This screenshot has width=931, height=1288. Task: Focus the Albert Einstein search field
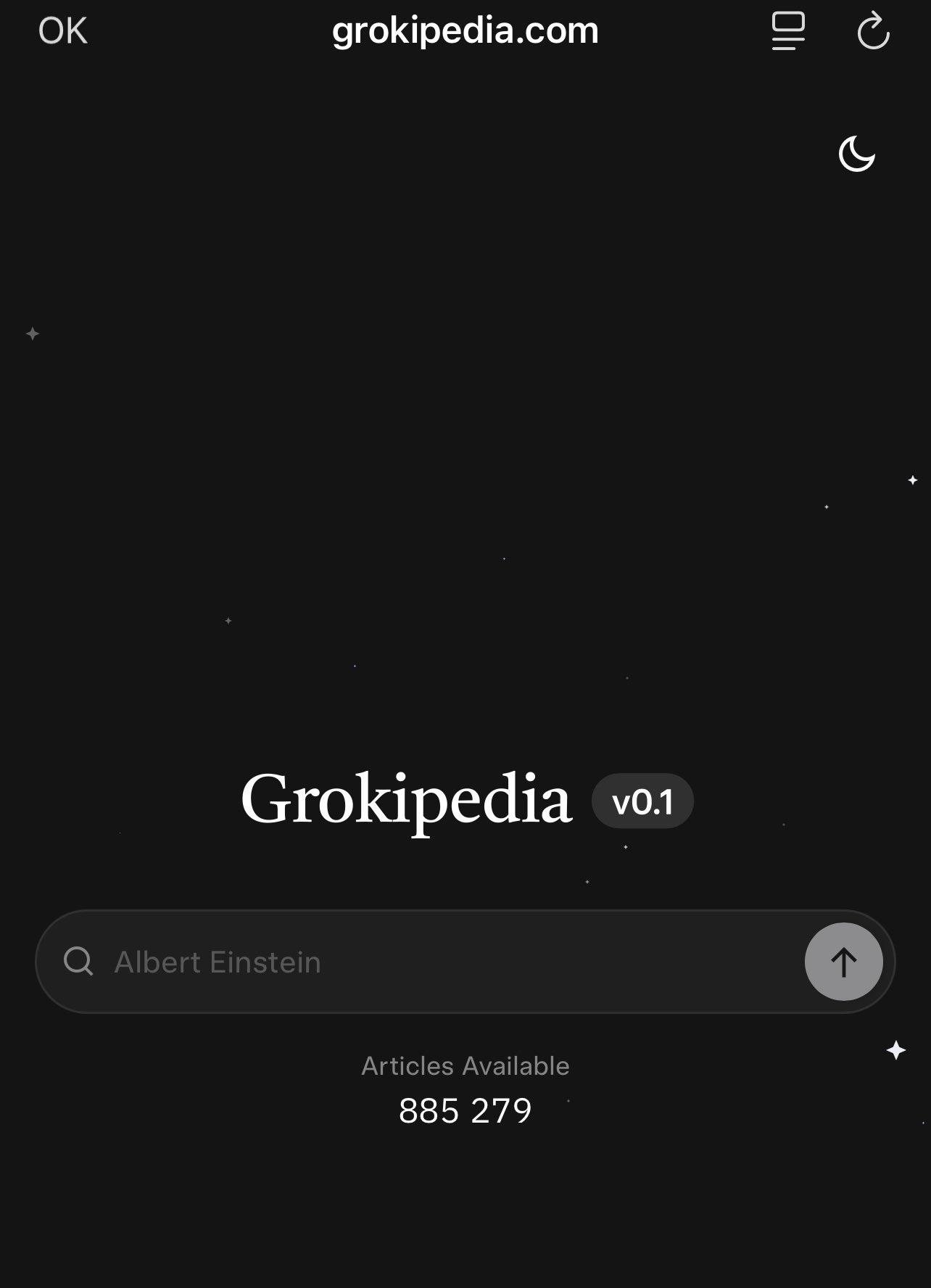tap(435, 962)
